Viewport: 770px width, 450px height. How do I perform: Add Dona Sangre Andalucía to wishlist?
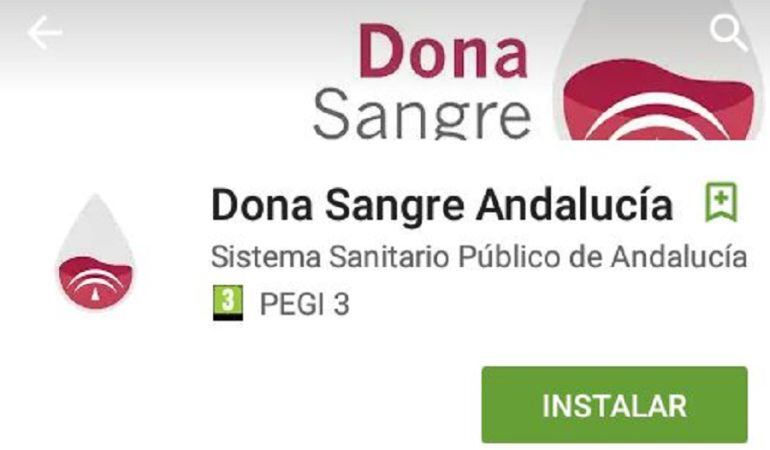pyautogui.click(x=720, y=204)
